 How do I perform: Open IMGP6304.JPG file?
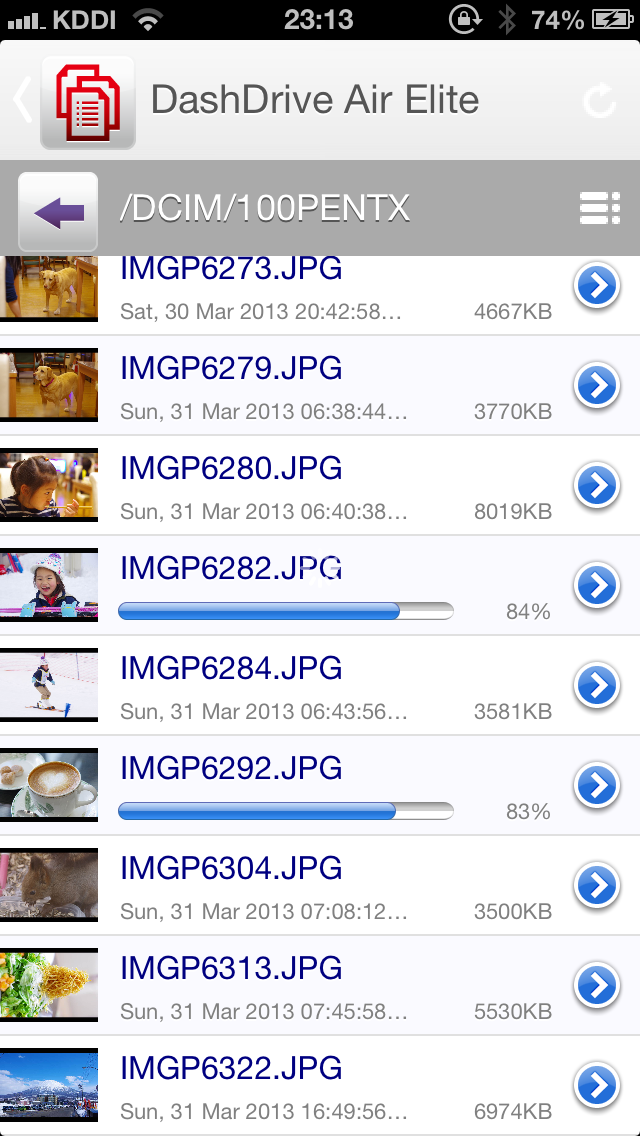[x=300, y=886]
